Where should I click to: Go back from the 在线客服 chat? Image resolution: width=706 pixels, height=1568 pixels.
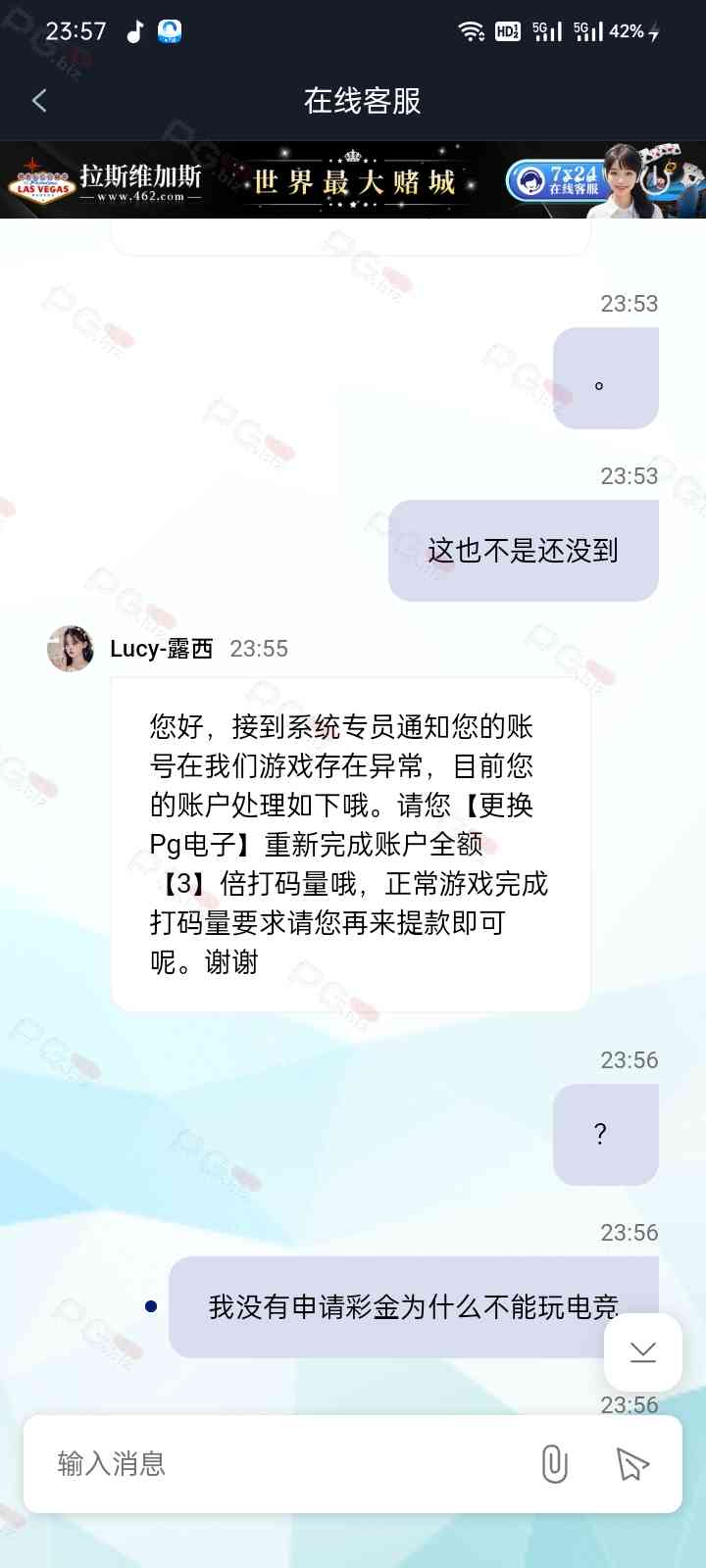click(x=39, y=100)
